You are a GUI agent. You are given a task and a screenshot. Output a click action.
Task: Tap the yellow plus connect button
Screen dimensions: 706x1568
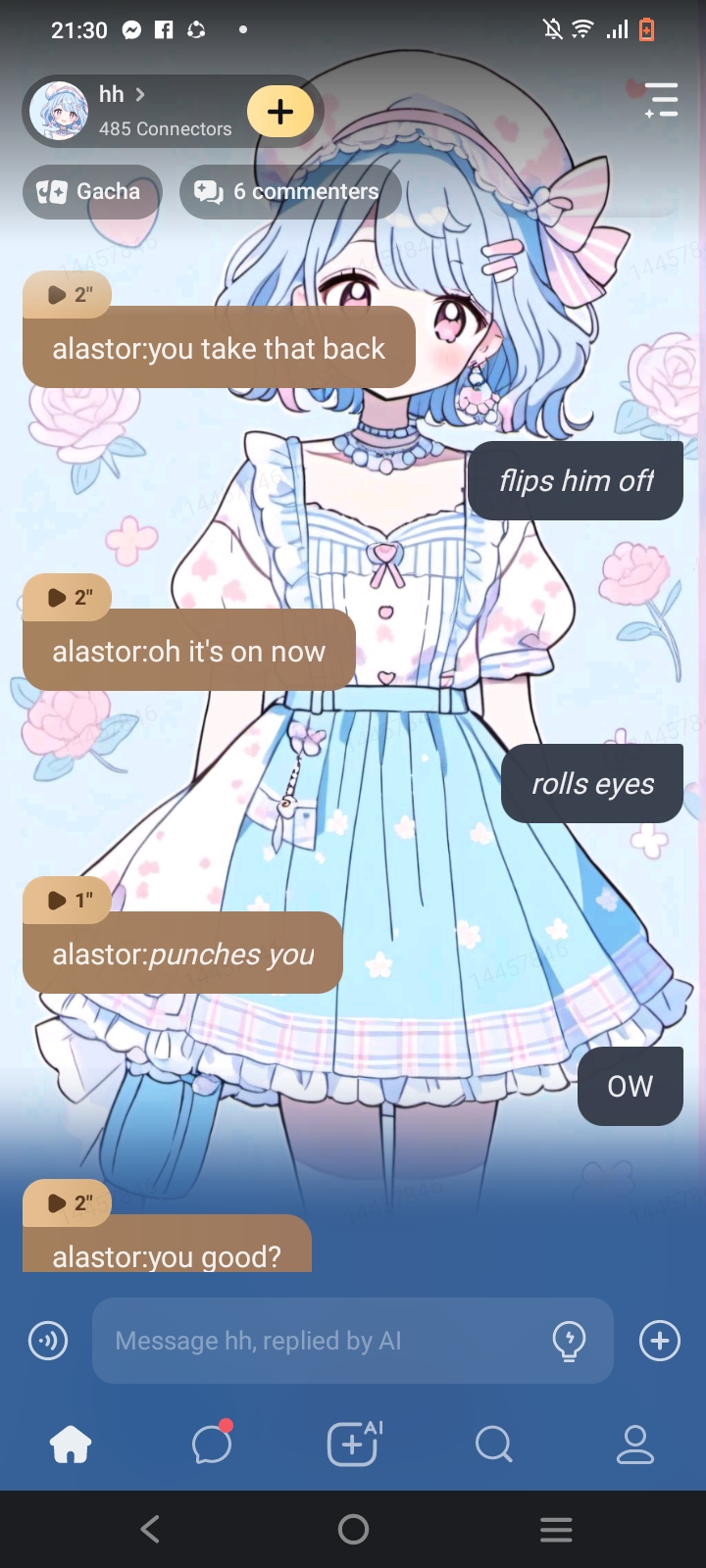(x=279, y=112)
